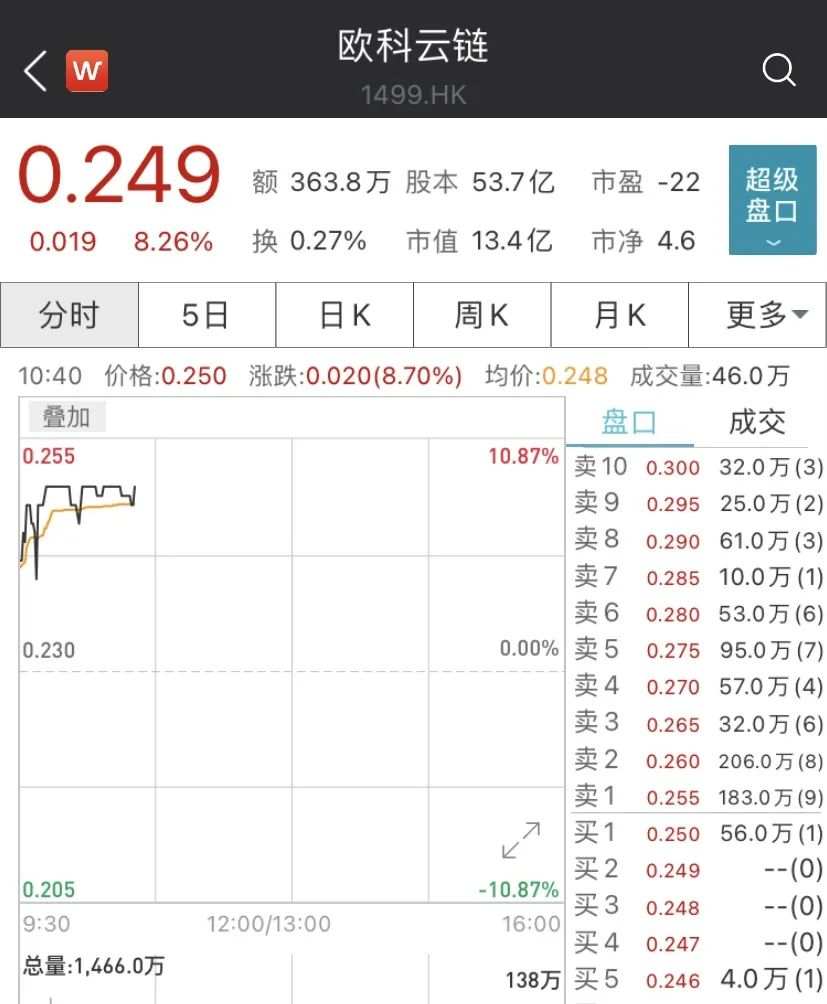827x1004 pixels.
Task: Switch to the 成交 panel tab
Action: (759, 422)
